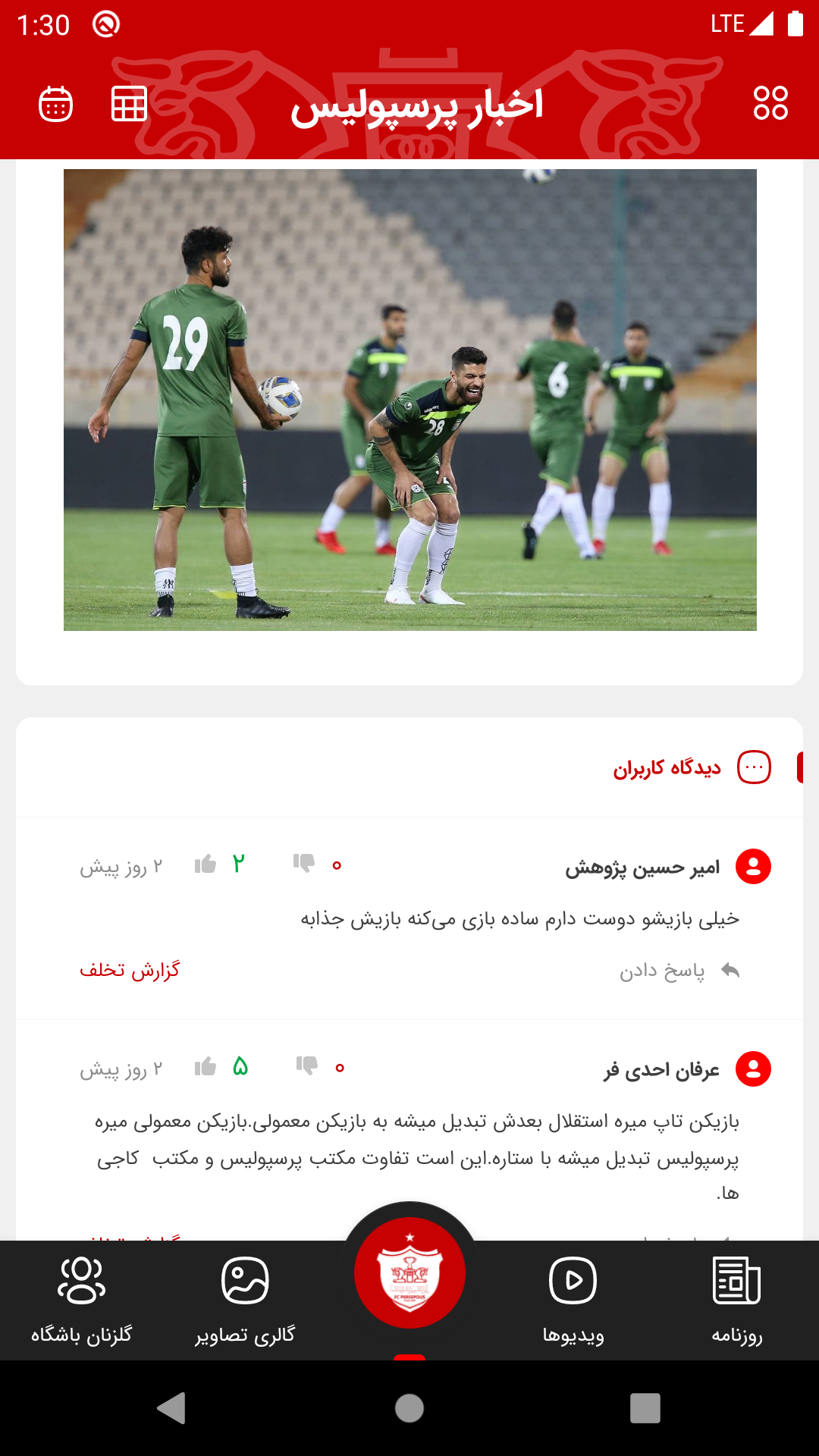Open the news photo of players
This screenshot has height=1456, width=819.
409,400
